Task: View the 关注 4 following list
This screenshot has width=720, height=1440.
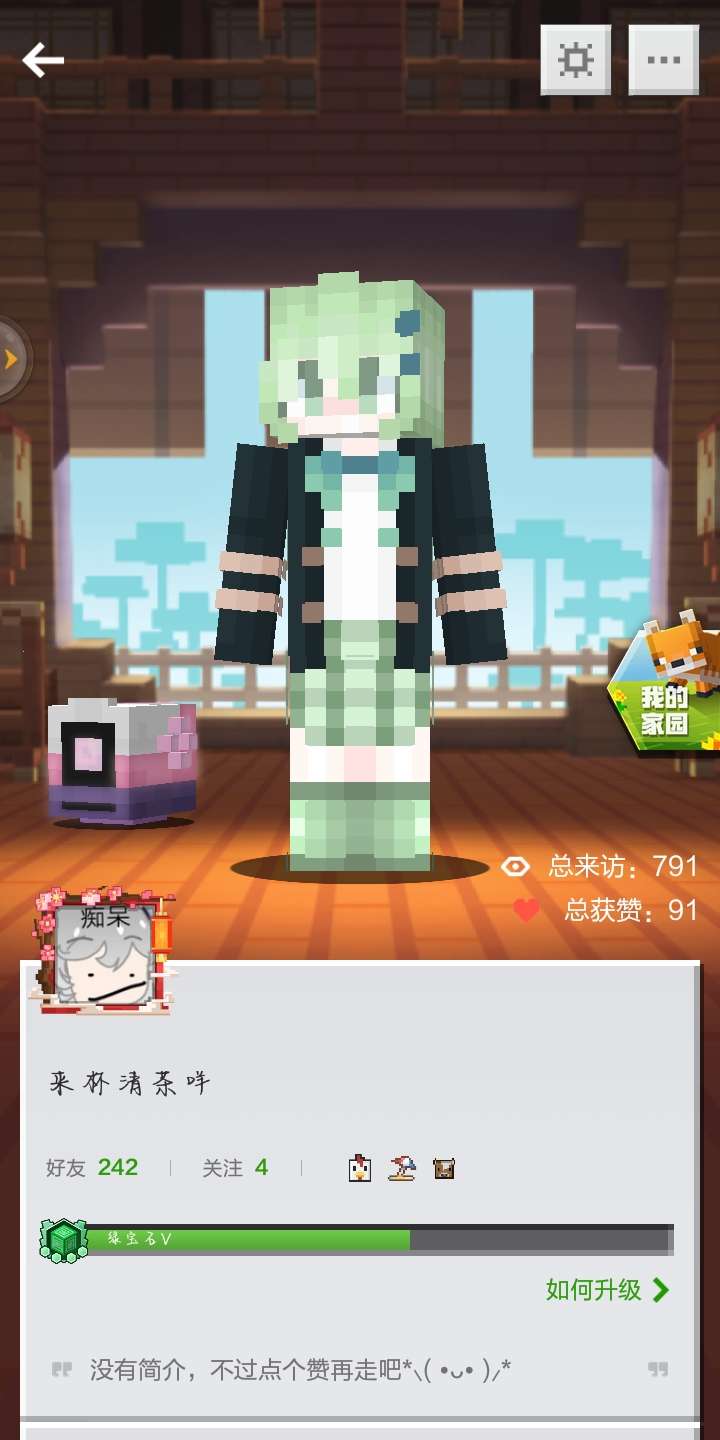Action: 235,1168
